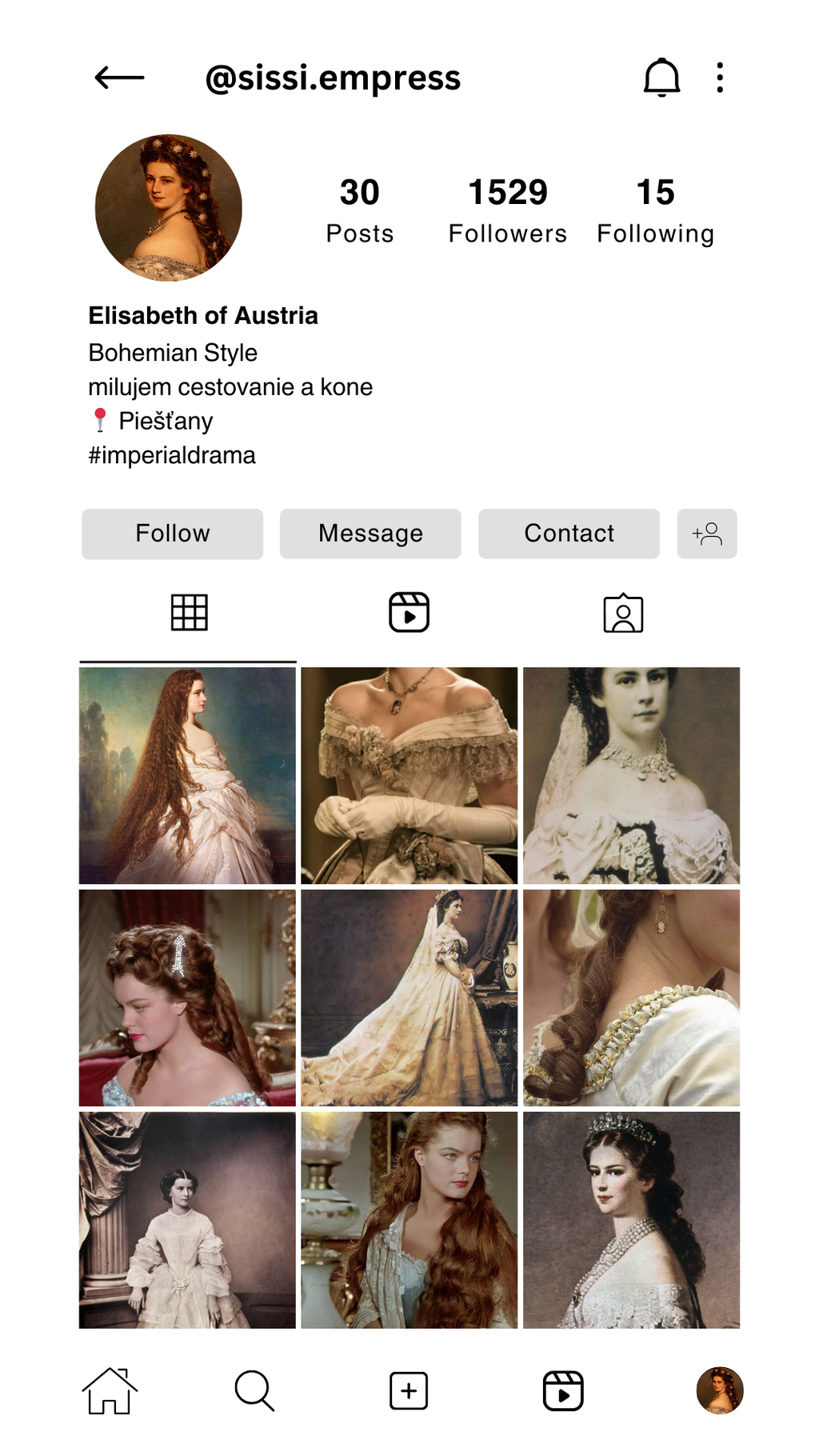Open Reels from the bottom bar
Image resolution: width=819 pixels, height=1456 pixels.
click(x=563, y=1390)
